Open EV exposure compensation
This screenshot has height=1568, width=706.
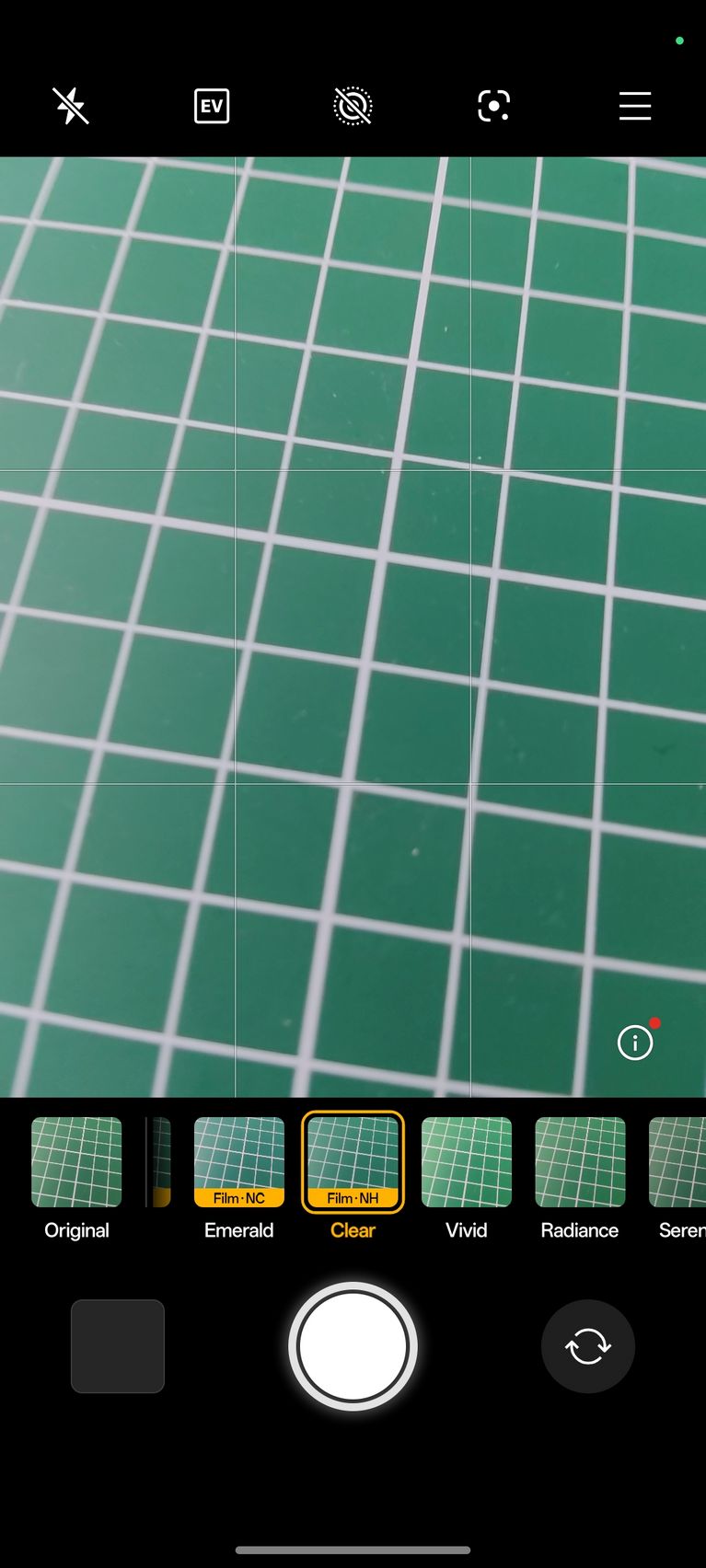click(212, 106)
